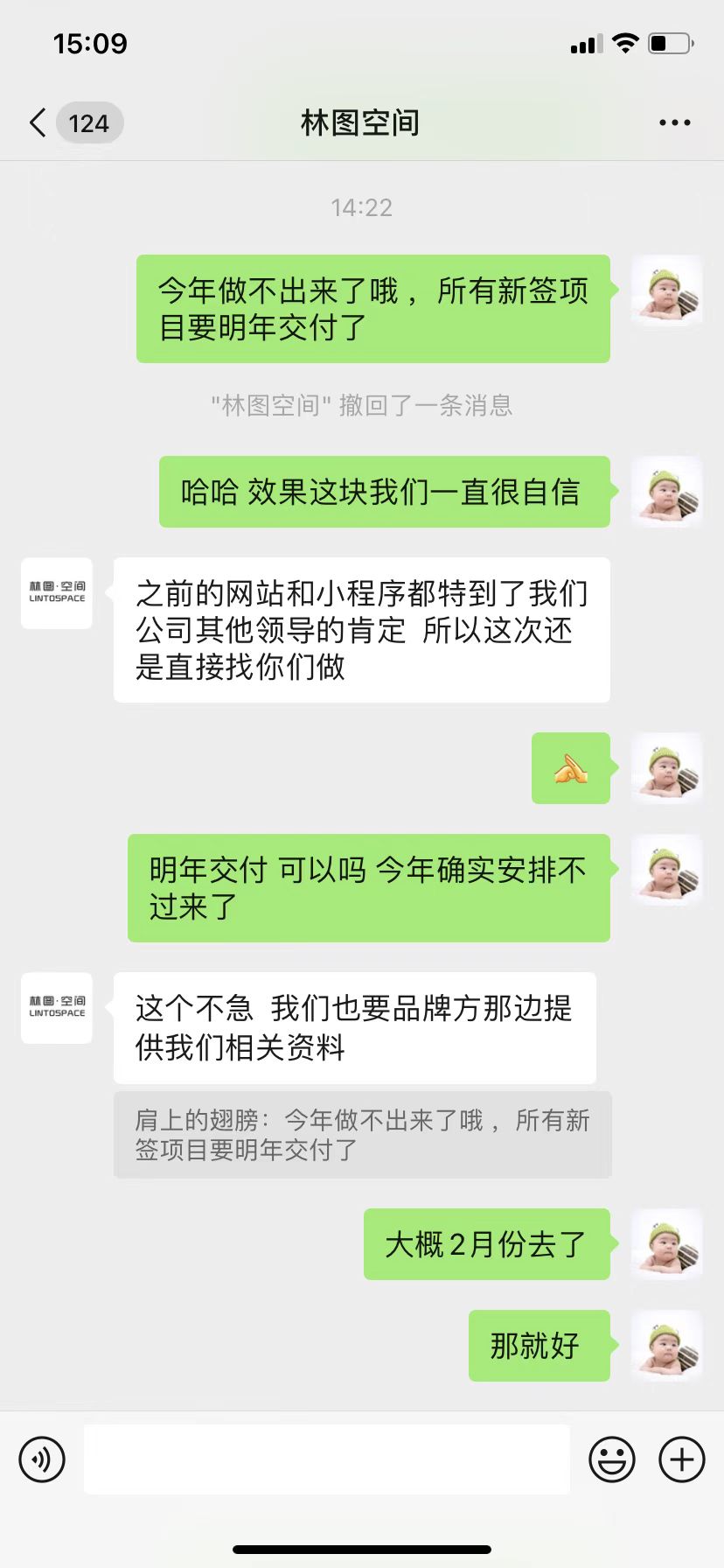724x1568 pixels.
Task: Open the quoted message from 肩上的翅膀
Action: click(362, 1134)
